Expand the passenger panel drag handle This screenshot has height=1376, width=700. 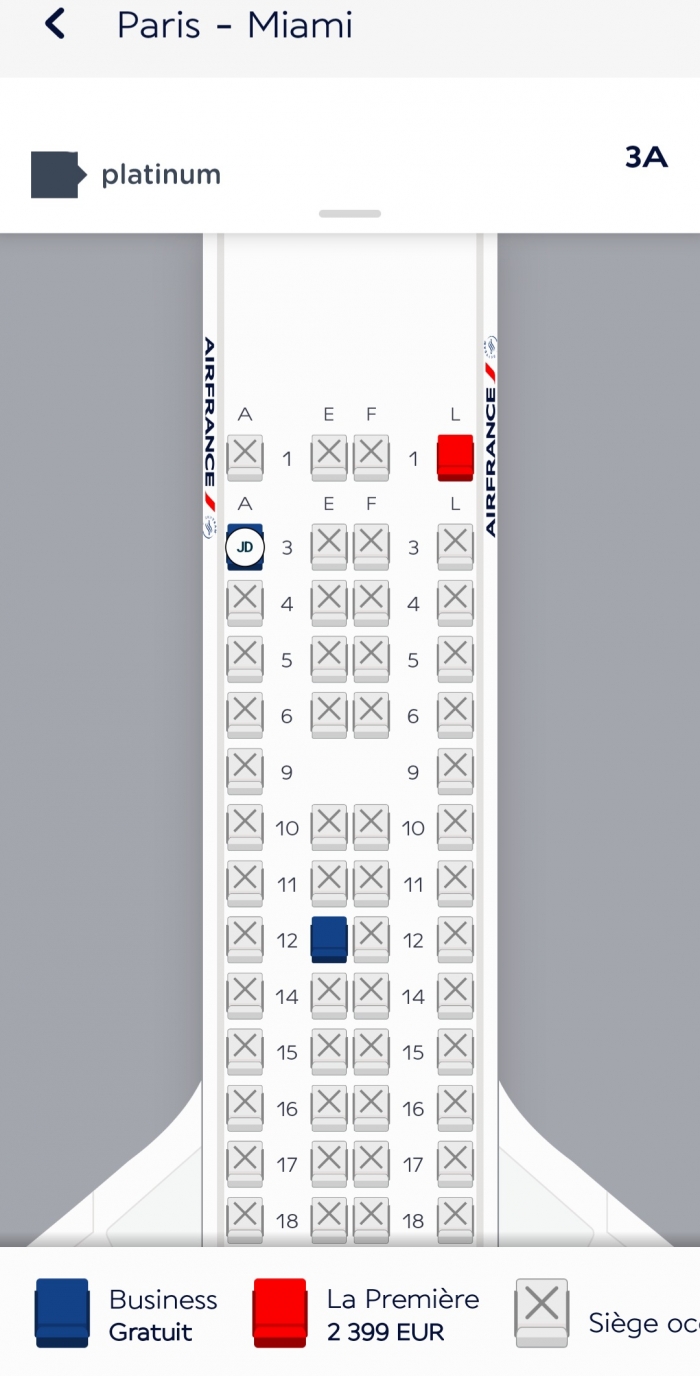[x=350, y=213]
